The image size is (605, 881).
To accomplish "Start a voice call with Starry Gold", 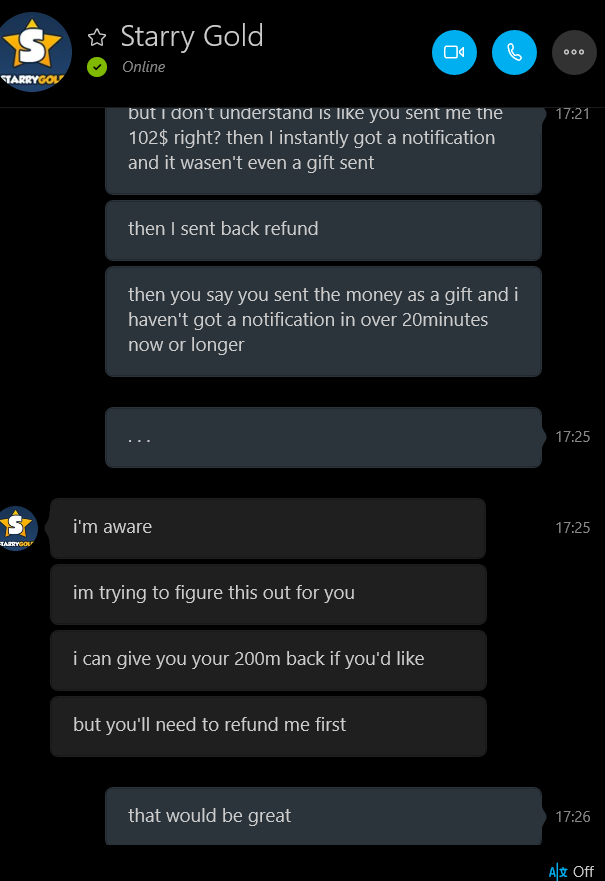I will [x=514, y=52].
